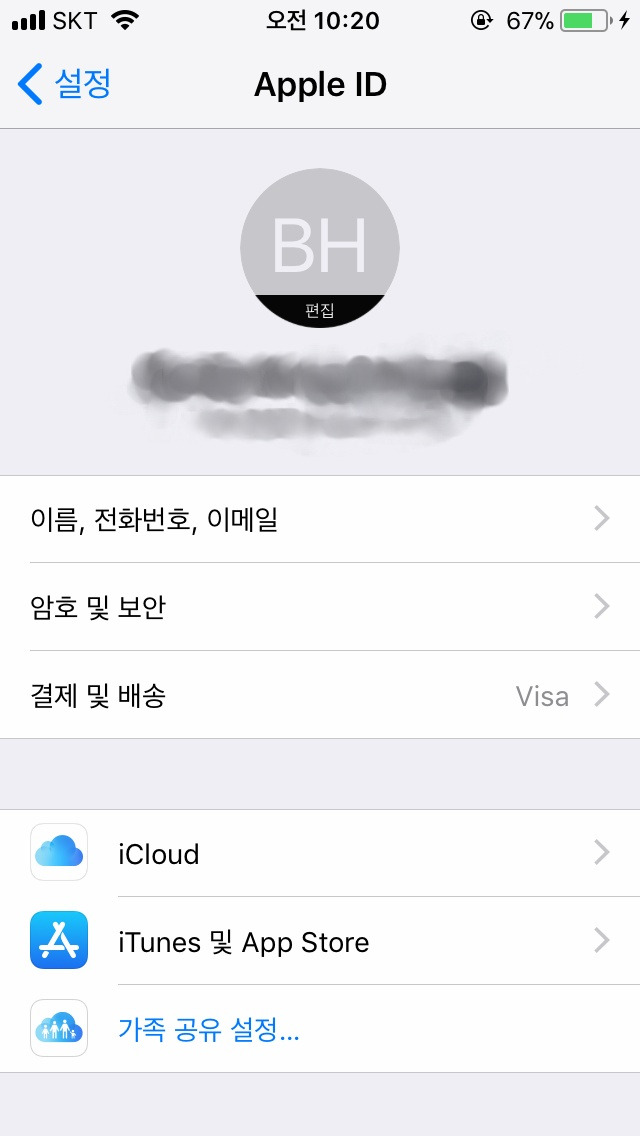Open iTunes 및 App Store
Viewport: 640px width, 1136px height.
[320, 941]
